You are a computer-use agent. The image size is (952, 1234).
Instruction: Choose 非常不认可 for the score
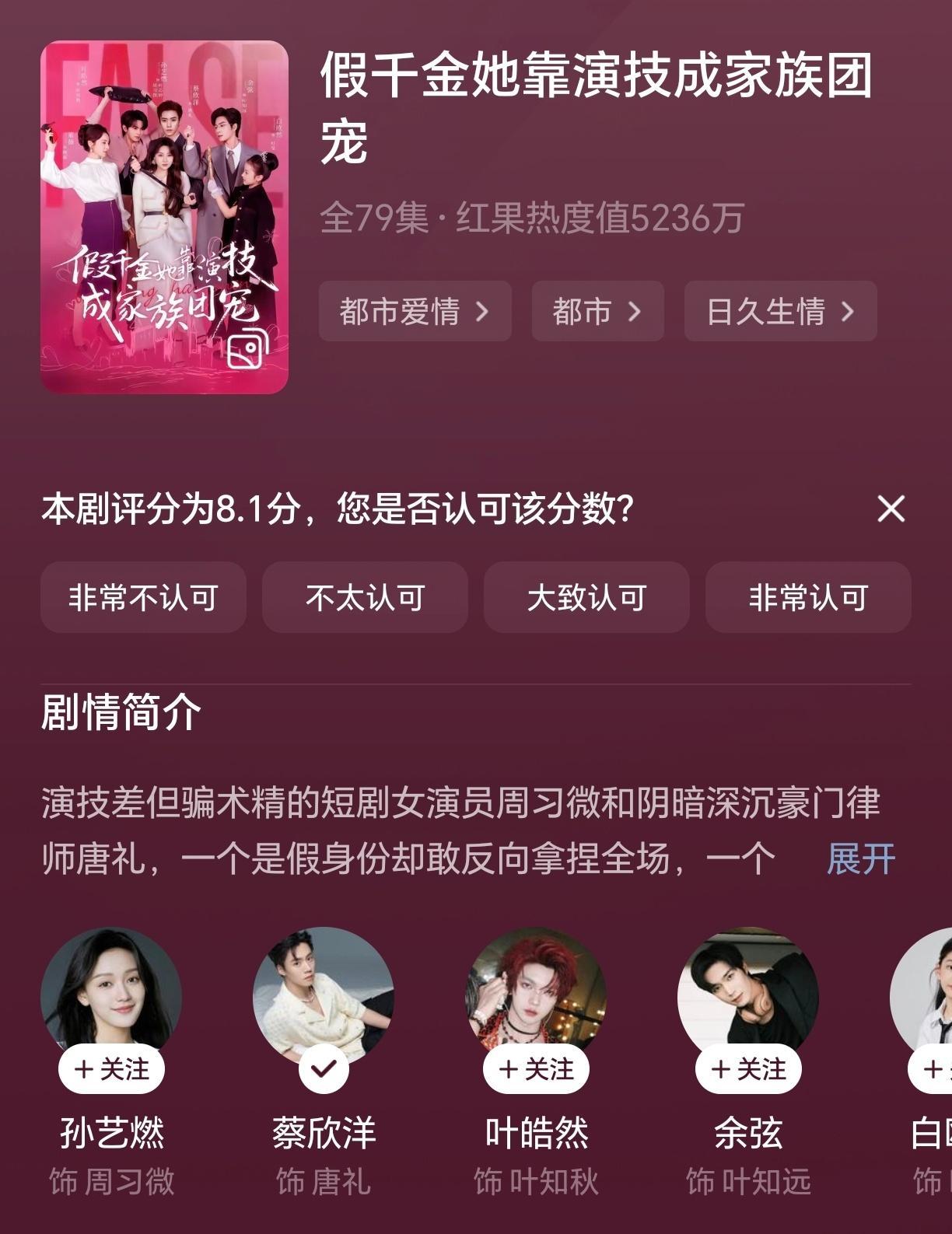point(142,597)
